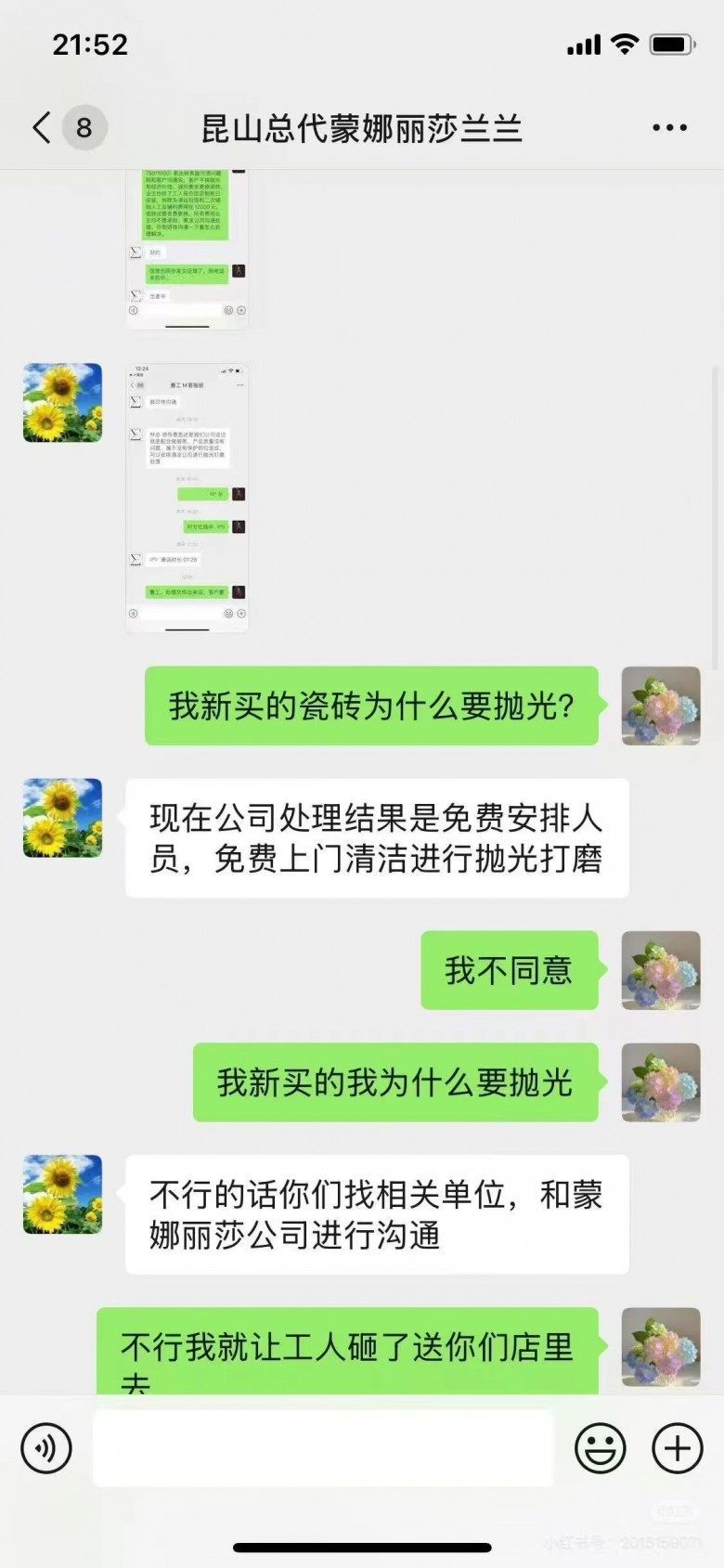Open the emoji sticker panel
This screenshot has width=724, height=1568.
click(600, 1447)
